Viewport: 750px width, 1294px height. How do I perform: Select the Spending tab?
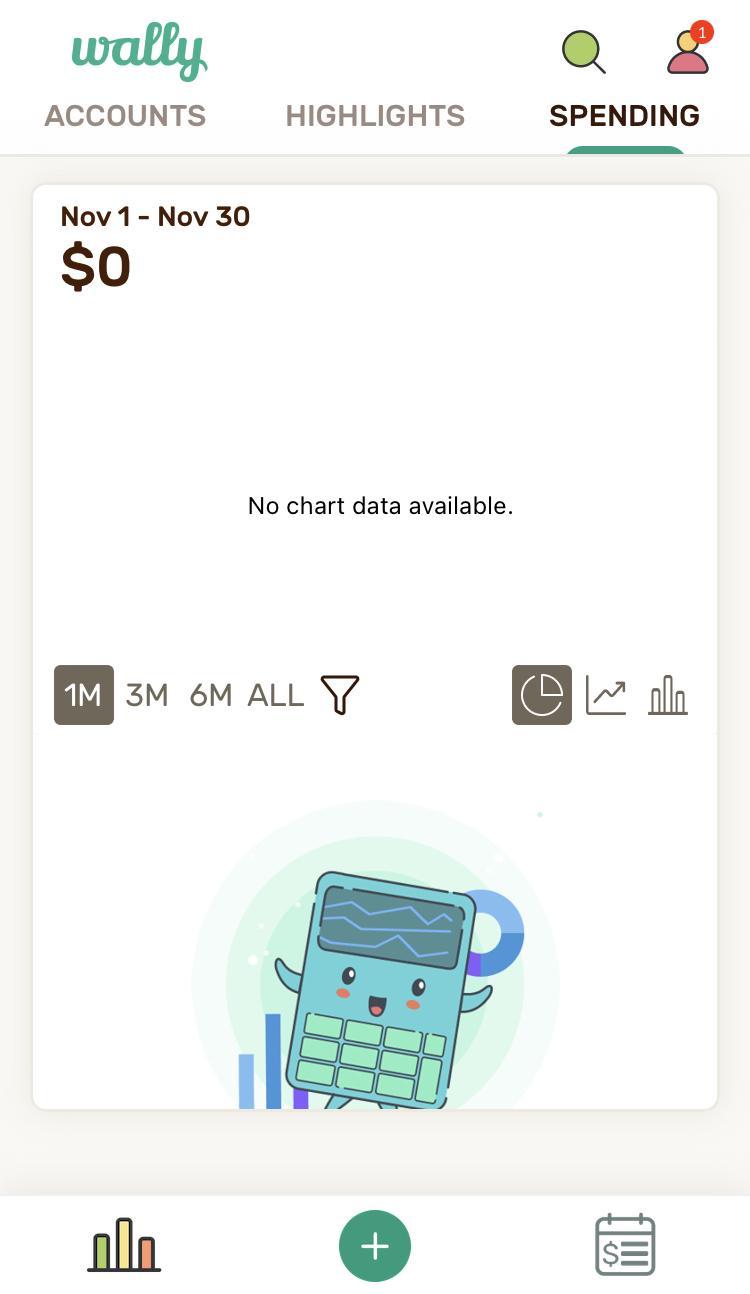tap(624, 116)
